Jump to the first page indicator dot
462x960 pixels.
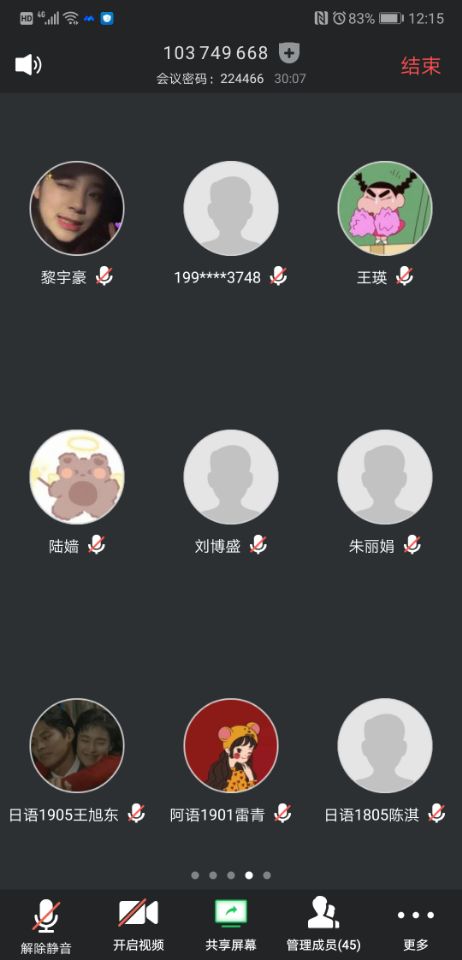(195, 875)
